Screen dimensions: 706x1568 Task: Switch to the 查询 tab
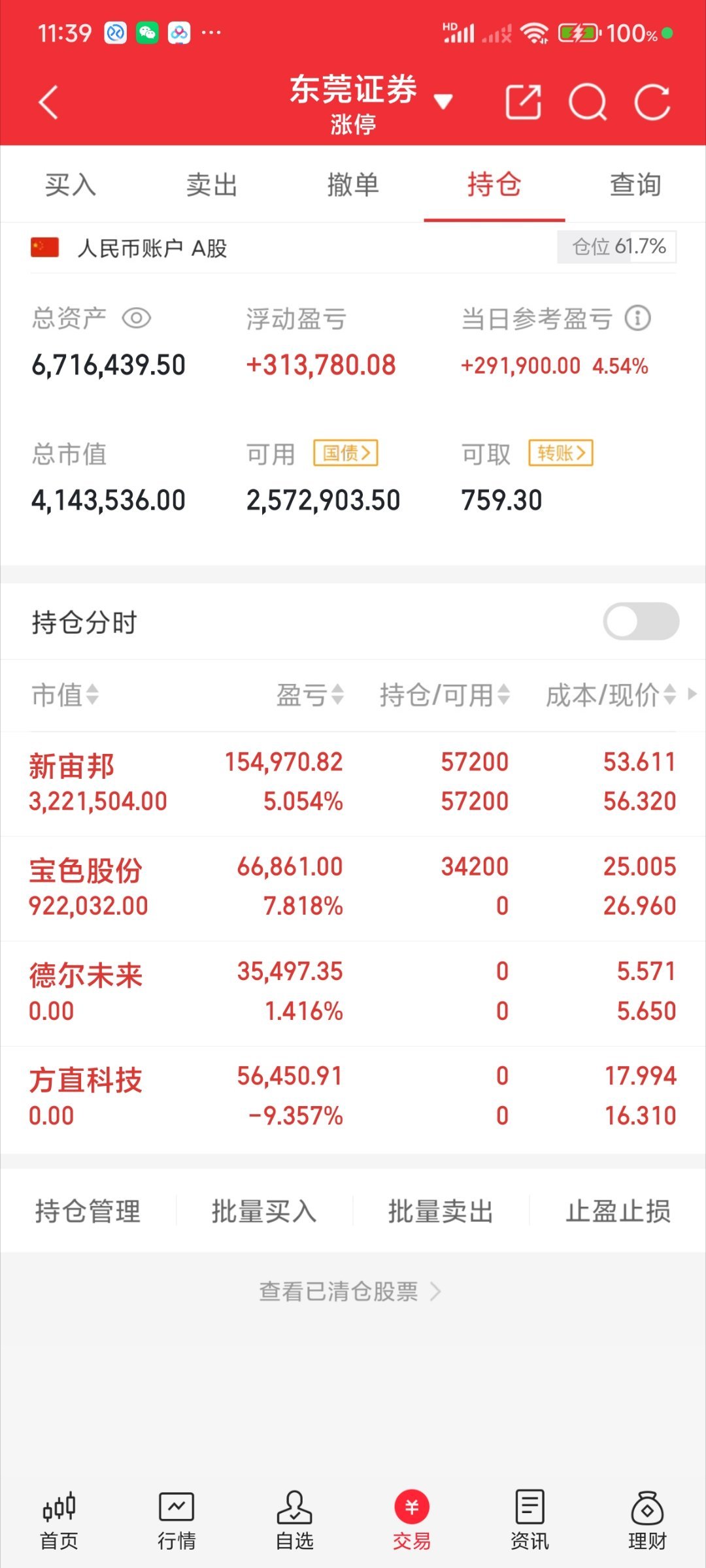point(635,185)
